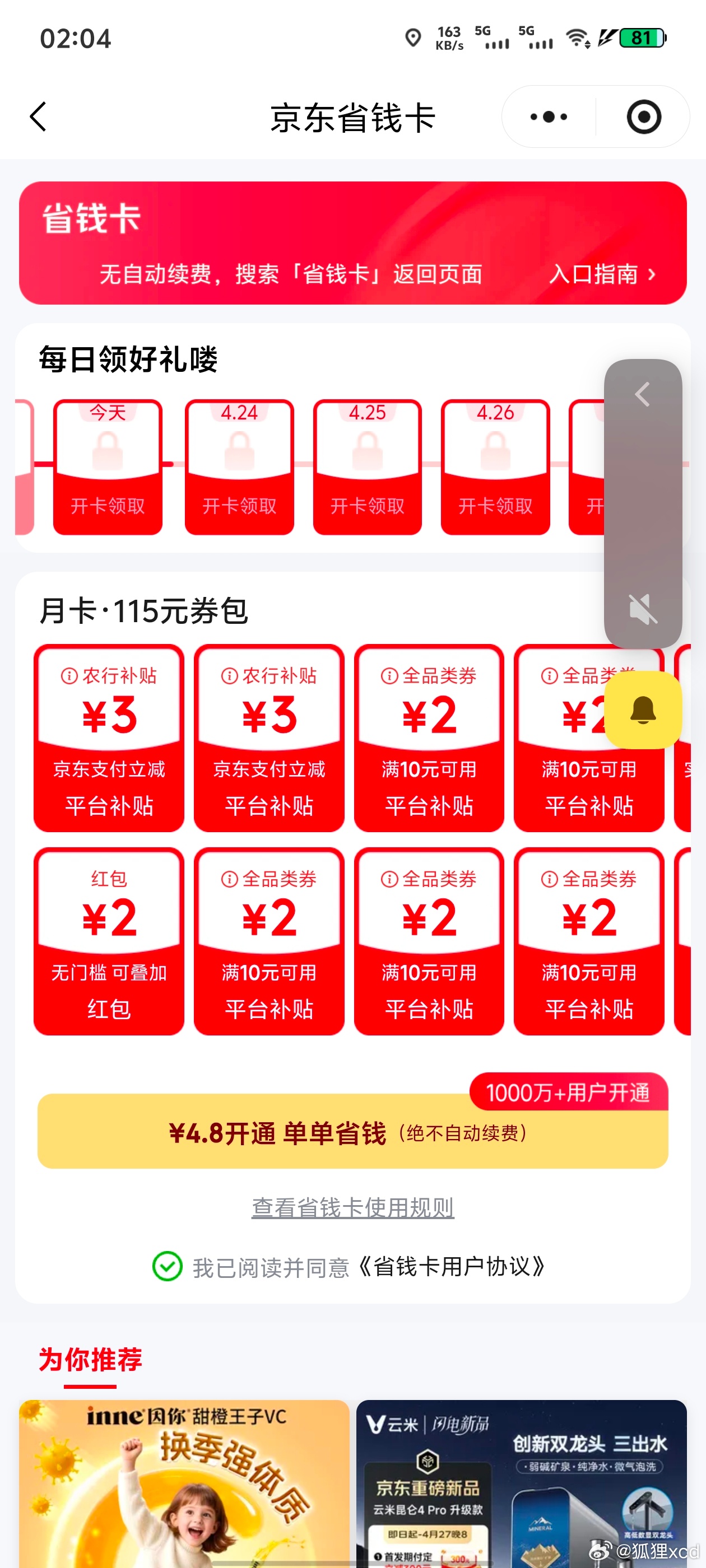
Task: Open the 入口指南 entry guide
Action: [x=602, y=274]
